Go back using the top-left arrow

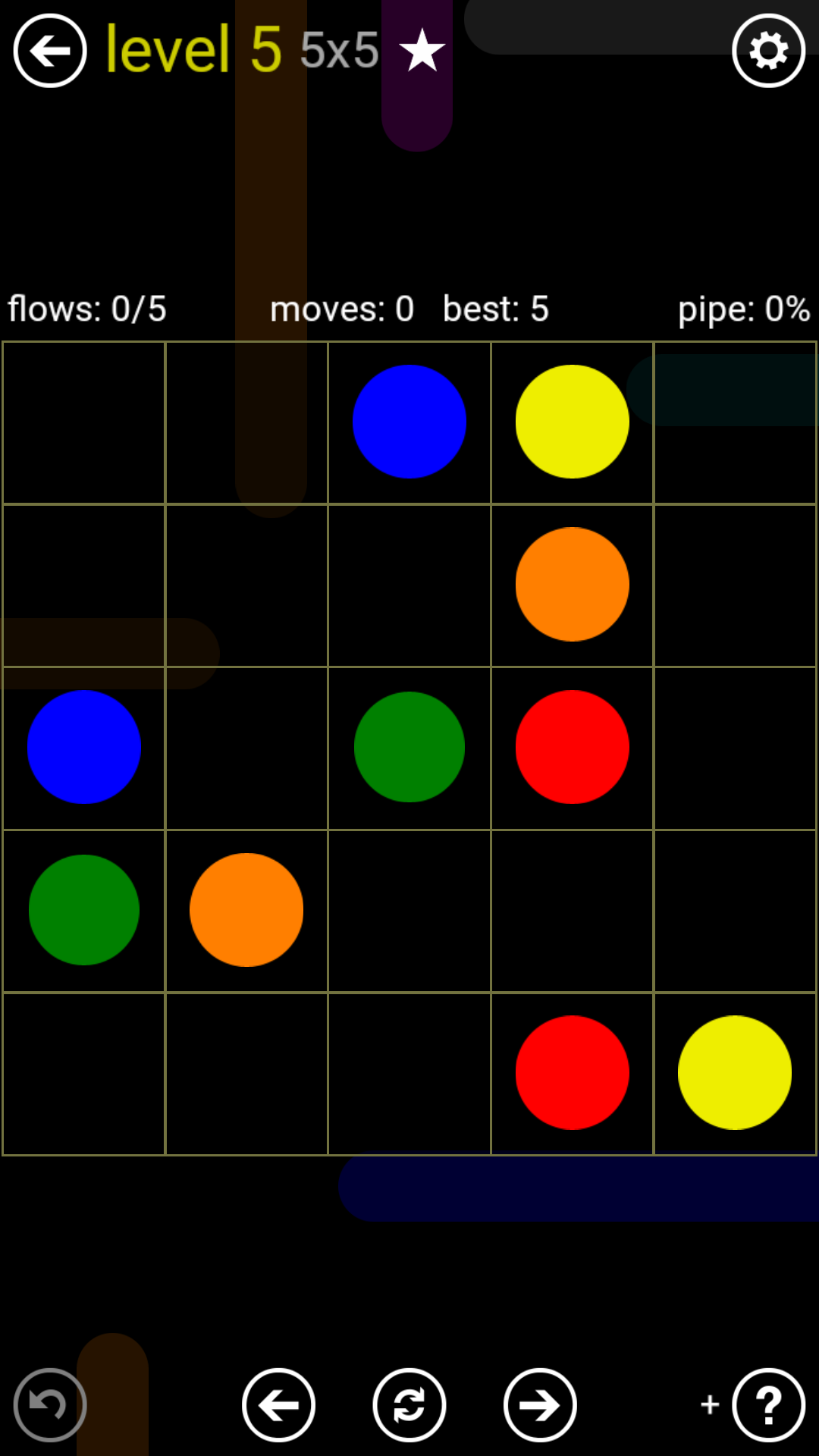point(50,51)
